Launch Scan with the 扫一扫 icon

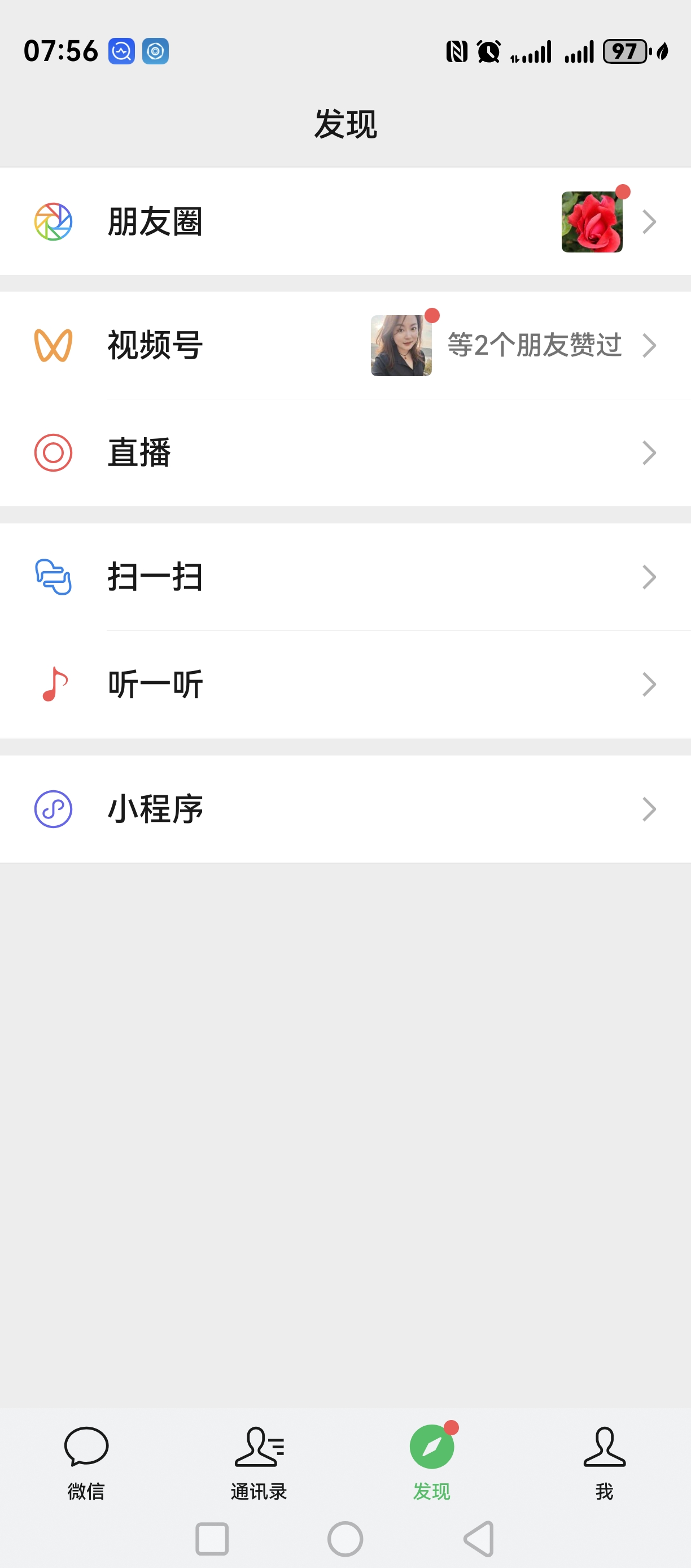pos(54,577)
